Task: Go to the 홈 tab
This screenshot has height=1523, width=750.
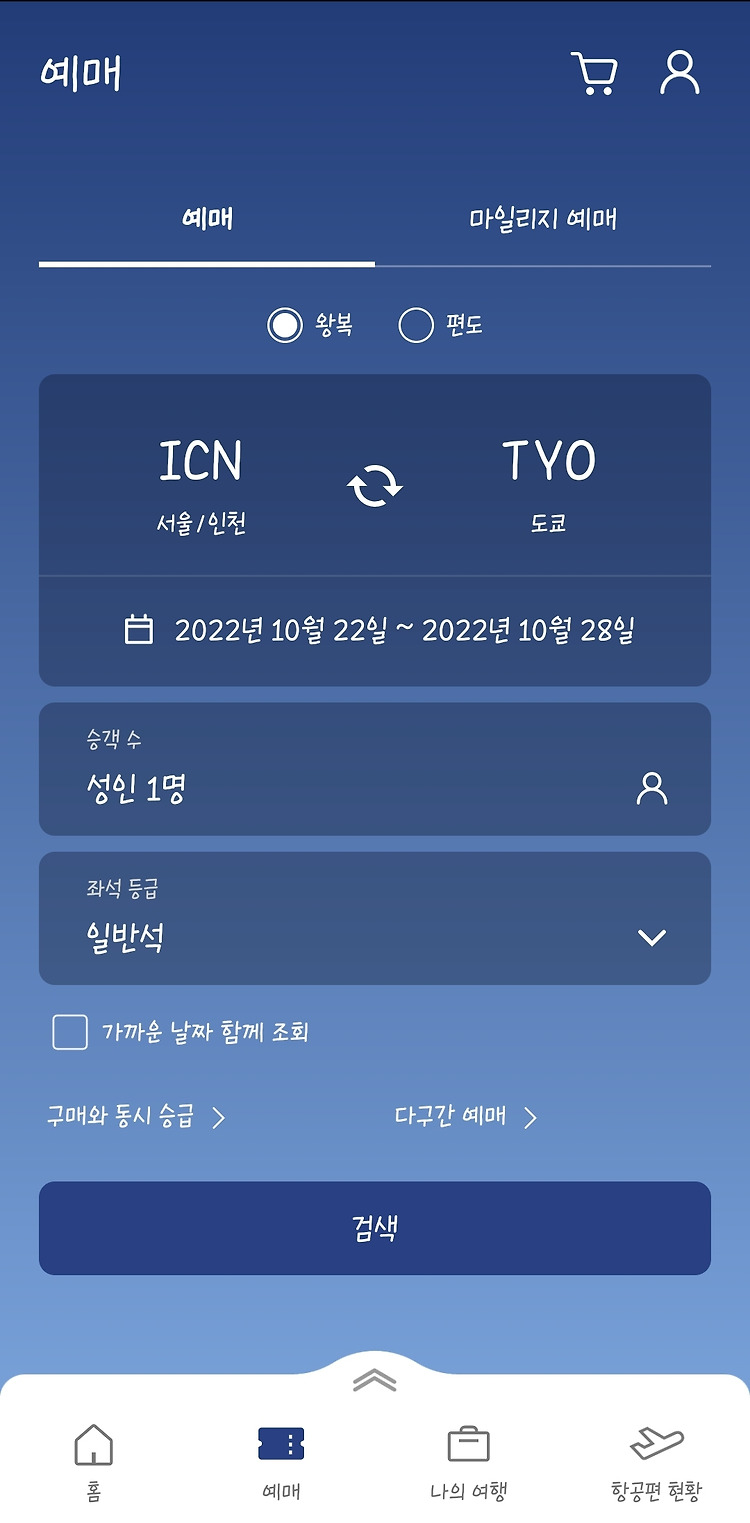Action: pyautogui.click(x=94, y=1462)
